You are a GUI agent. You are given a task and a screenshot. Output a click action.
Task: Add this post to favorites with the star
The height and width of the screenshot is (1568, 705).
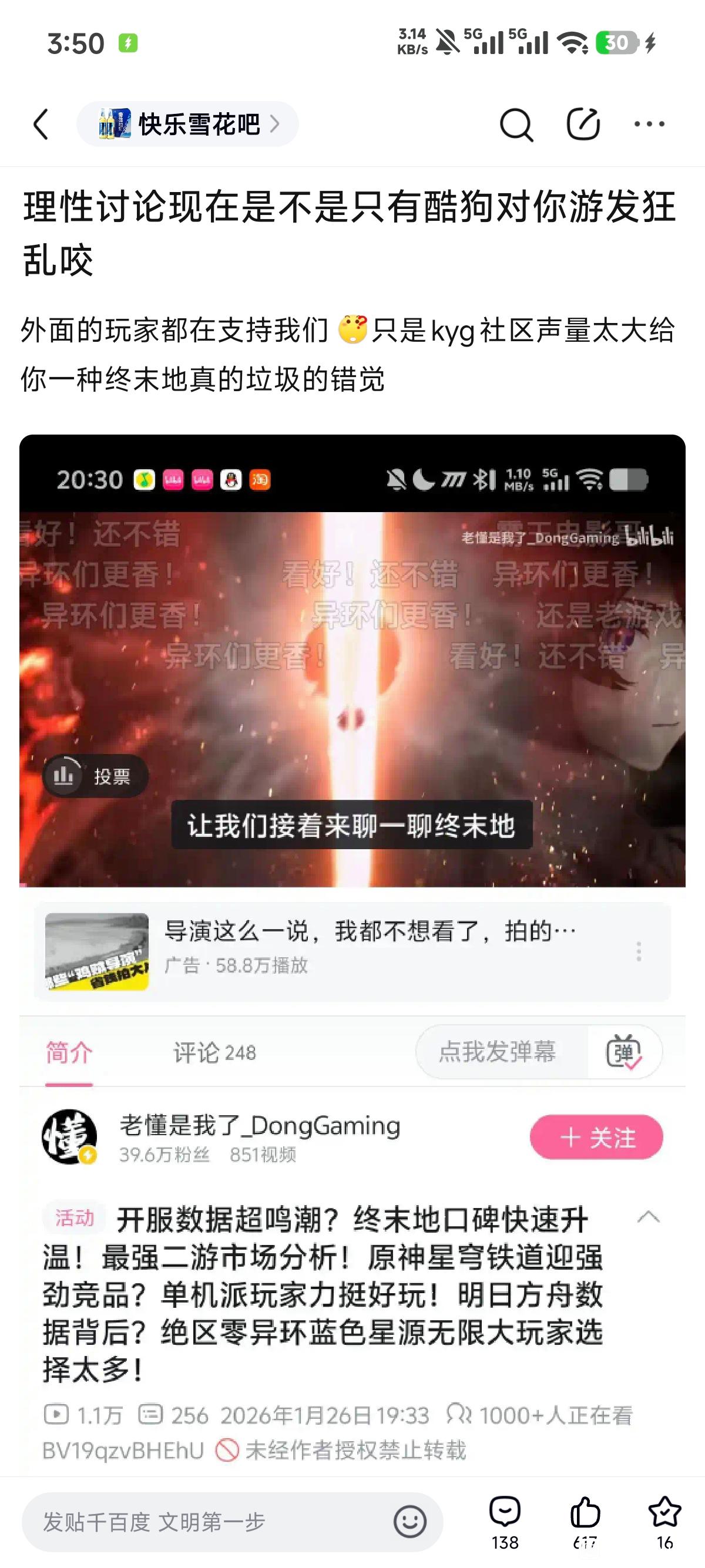[664, 1520]
